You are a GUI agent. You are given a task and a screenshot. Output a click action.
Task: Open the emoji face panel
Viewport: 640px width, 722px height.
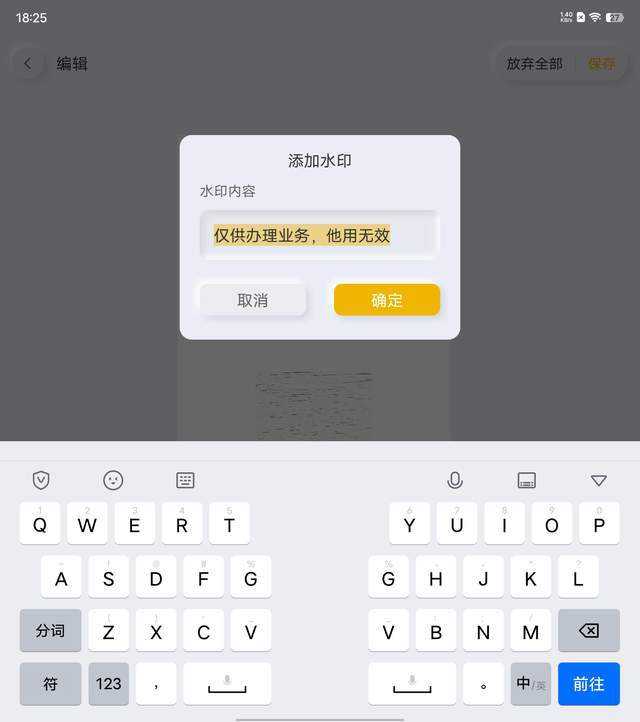coord(113,481)
